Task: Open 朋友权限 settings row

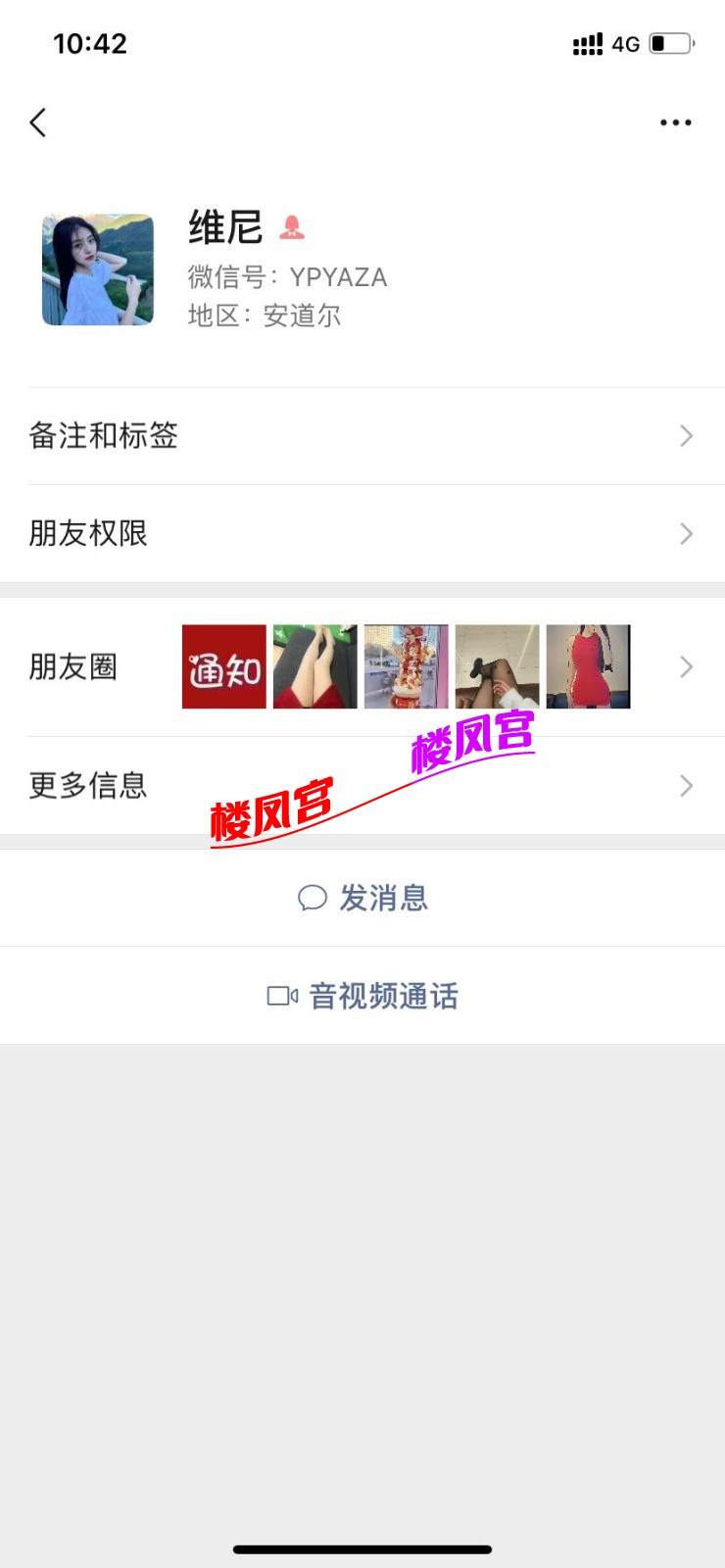Action: point(362,534)
